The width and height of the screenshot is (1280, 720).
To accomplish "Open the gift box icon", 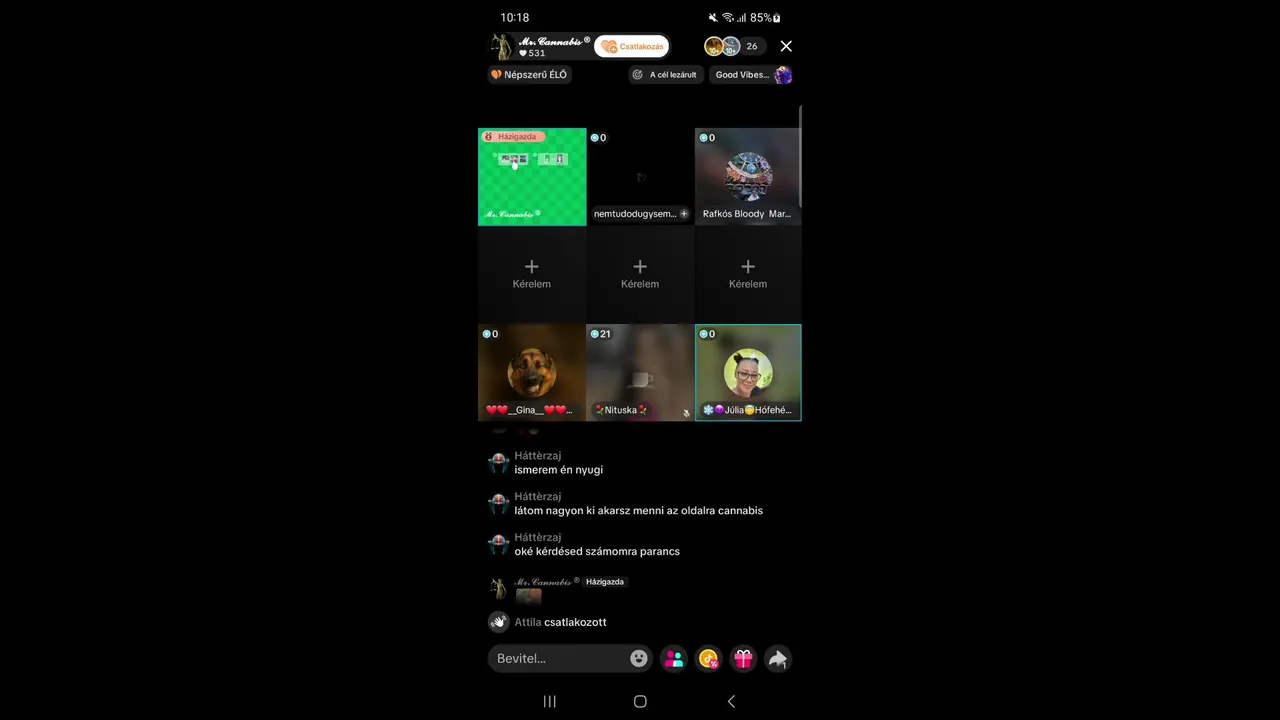I will [743, 658].
